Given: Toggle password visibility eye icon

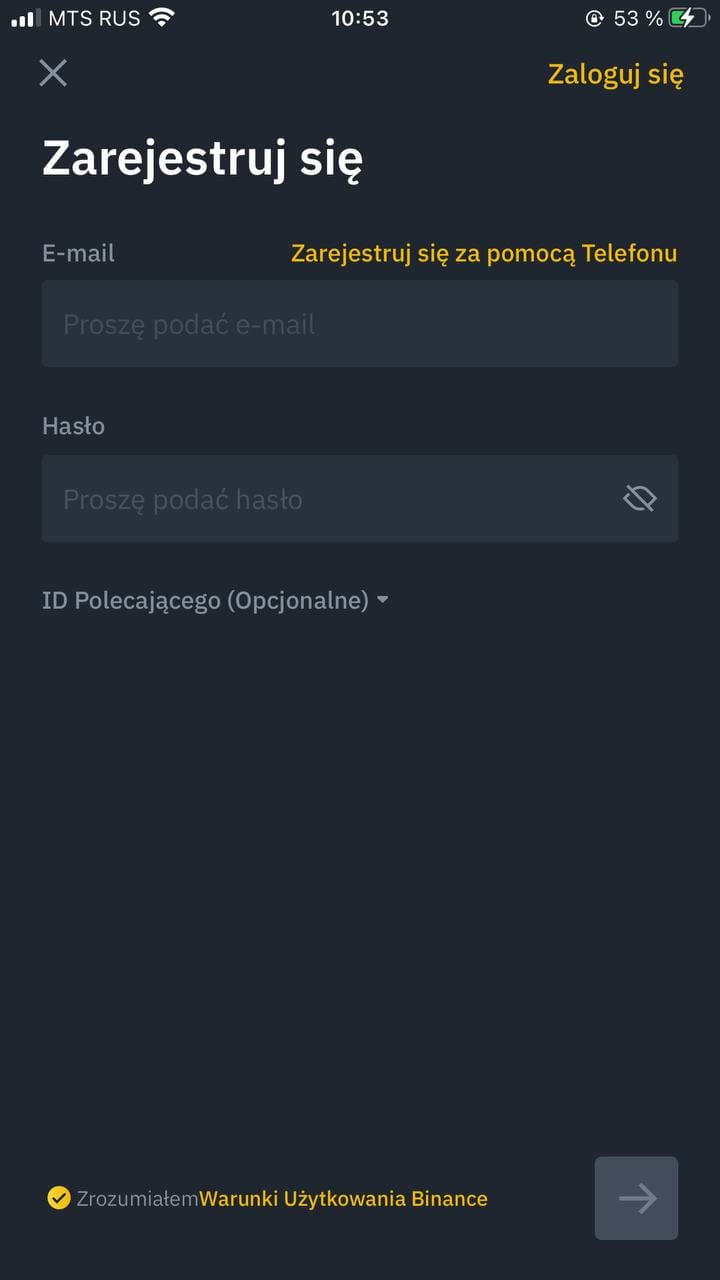Looking at the screenshot, I should [x=639, y=498].
